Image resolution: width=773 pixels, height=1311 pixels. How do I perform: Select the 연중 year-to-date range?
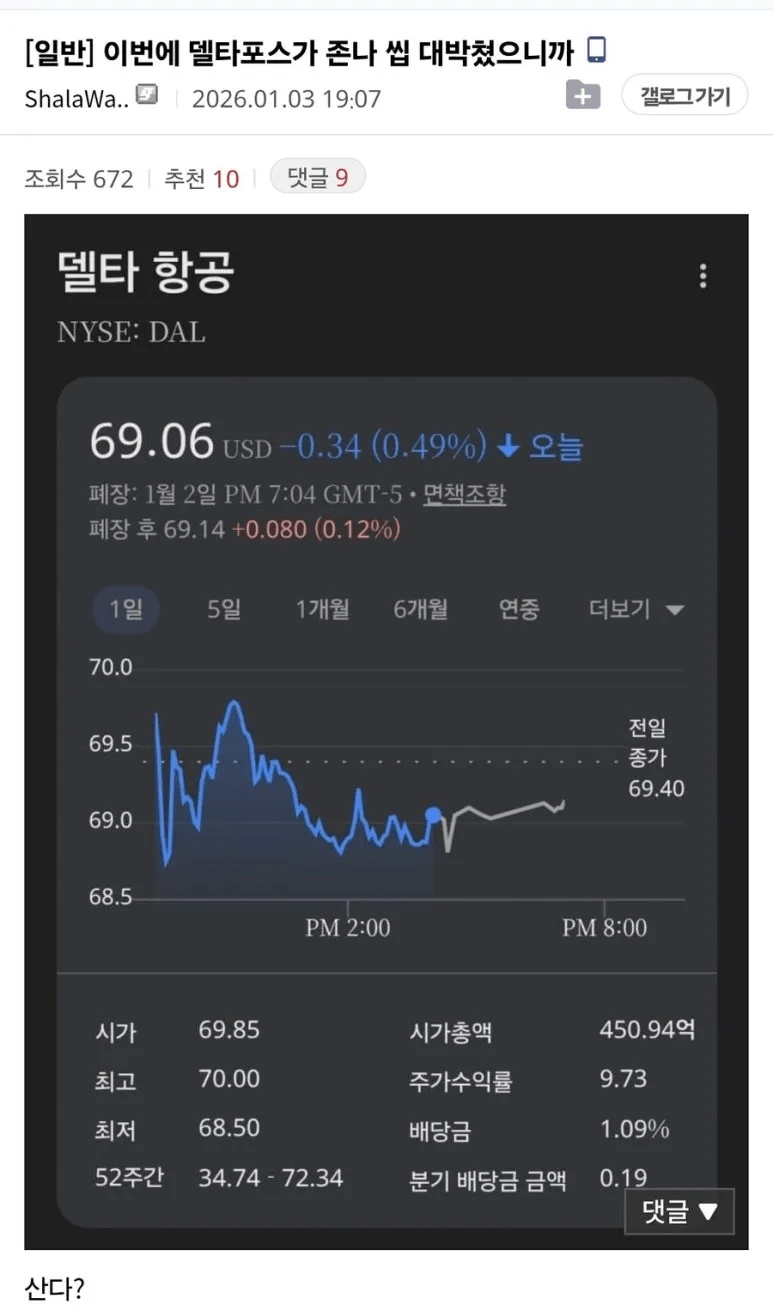click(519, 609)
